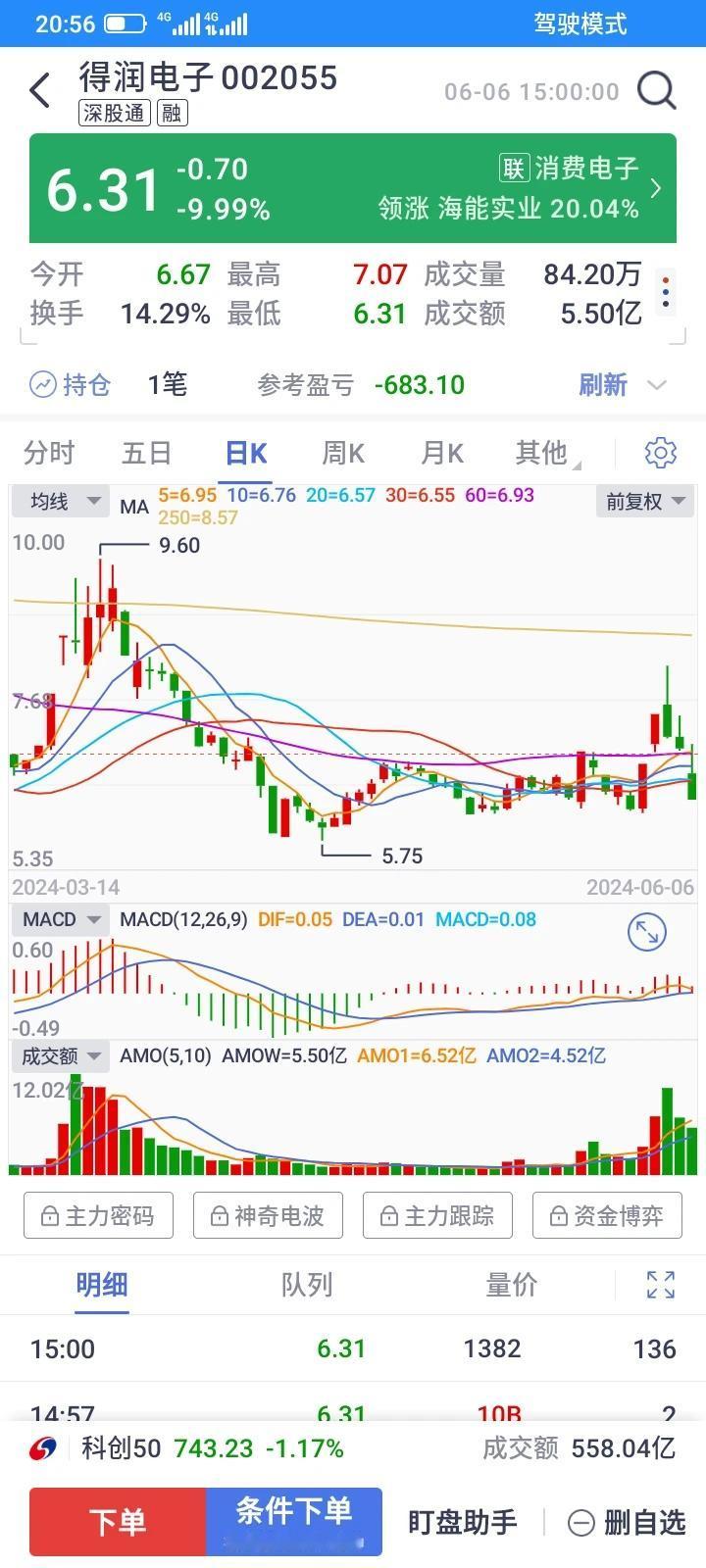Open the 消费电子 sector banner

click(x=353, y=188)
